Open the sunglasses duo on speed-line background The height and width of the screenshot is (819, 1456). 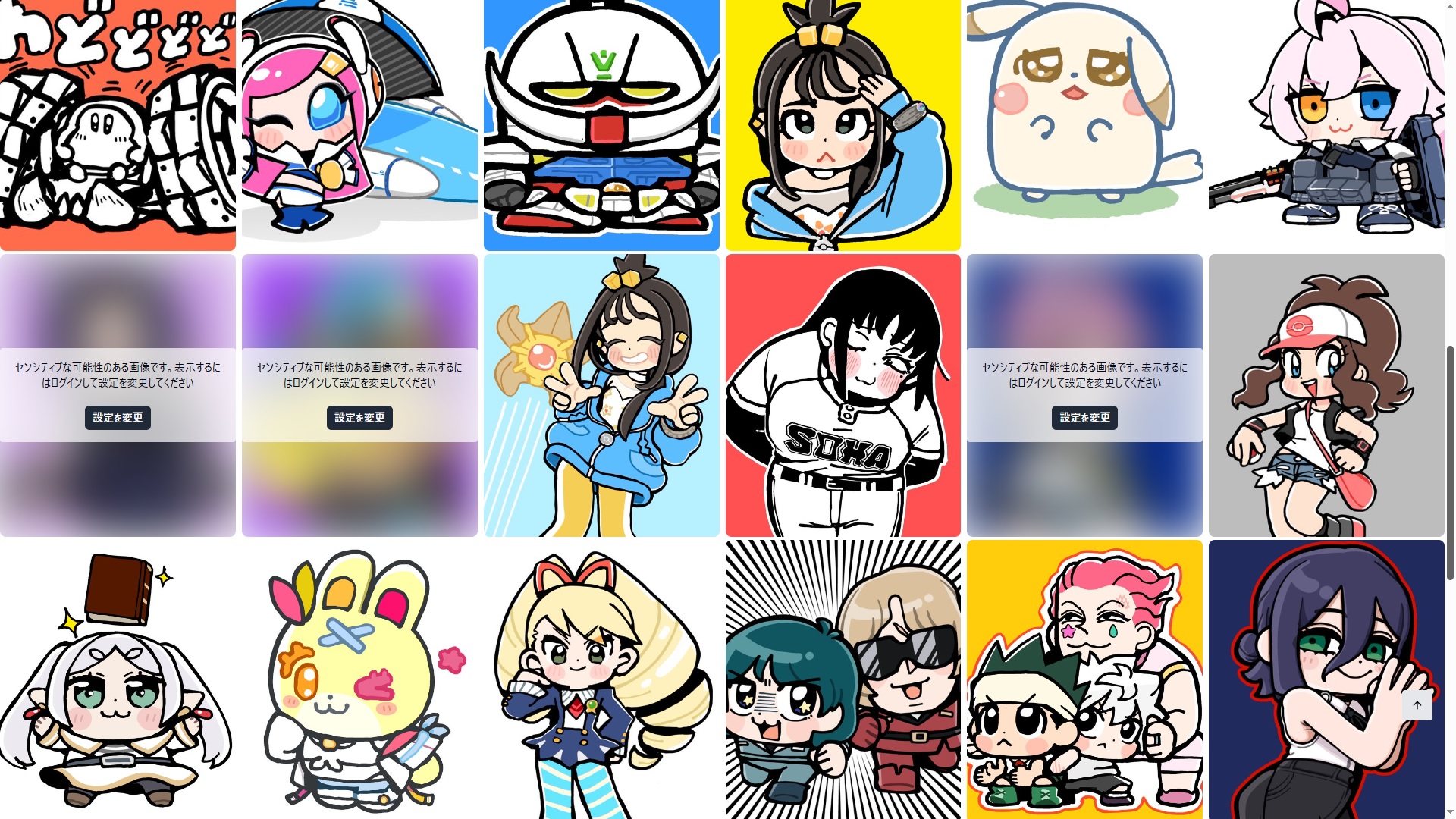[843, 679]
